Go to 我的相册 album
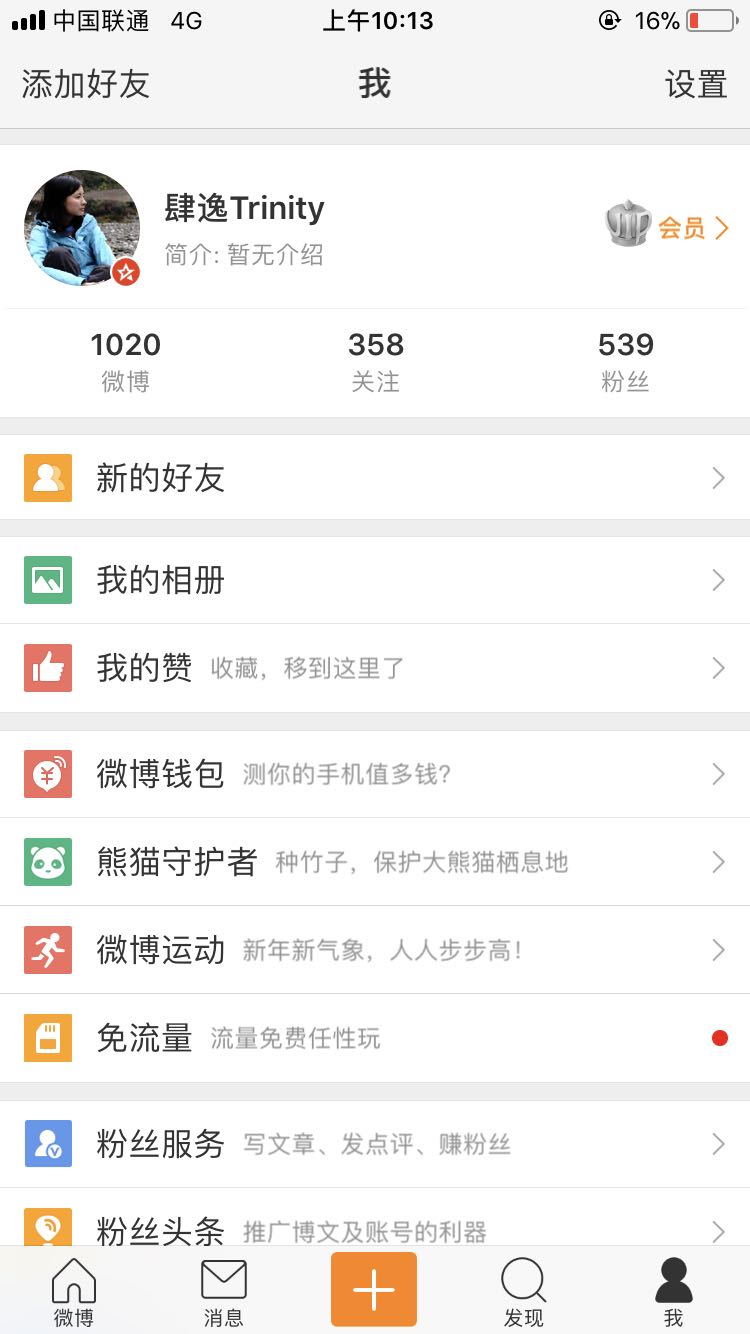This screenshot has width=750, height=1334. (375, 580)
